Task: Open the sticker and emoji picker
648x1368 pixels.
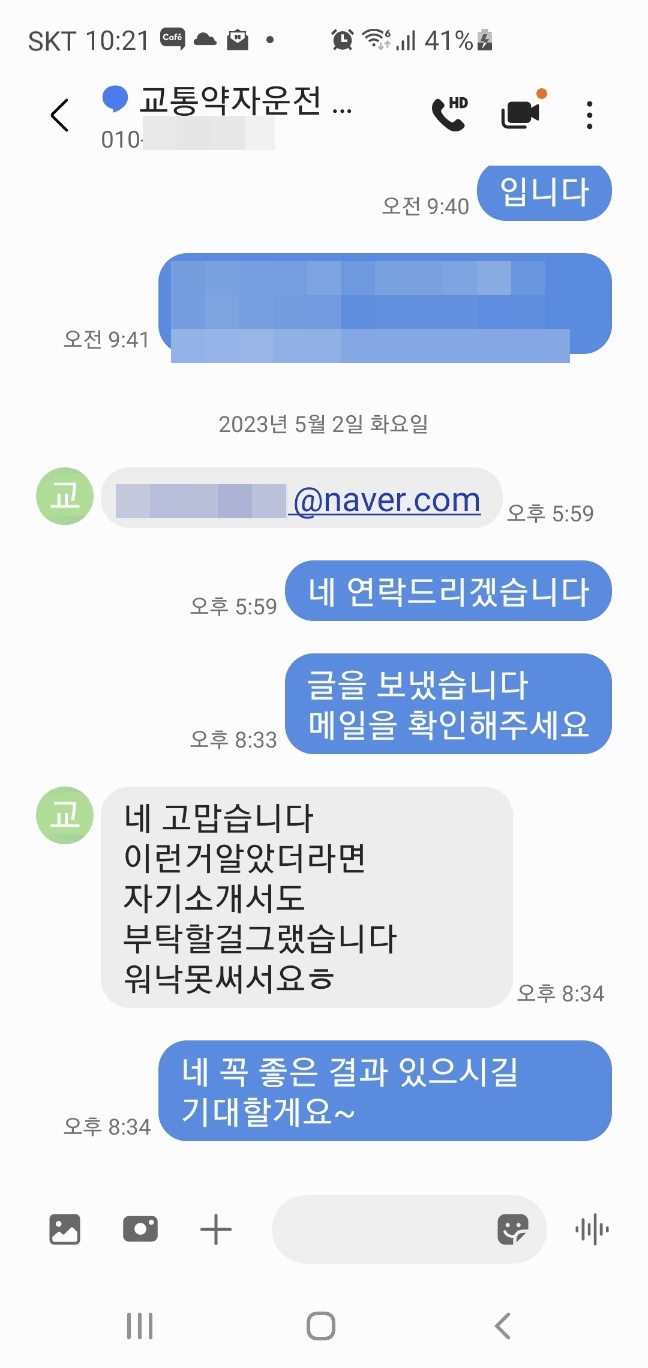Action: point(513,1229)
